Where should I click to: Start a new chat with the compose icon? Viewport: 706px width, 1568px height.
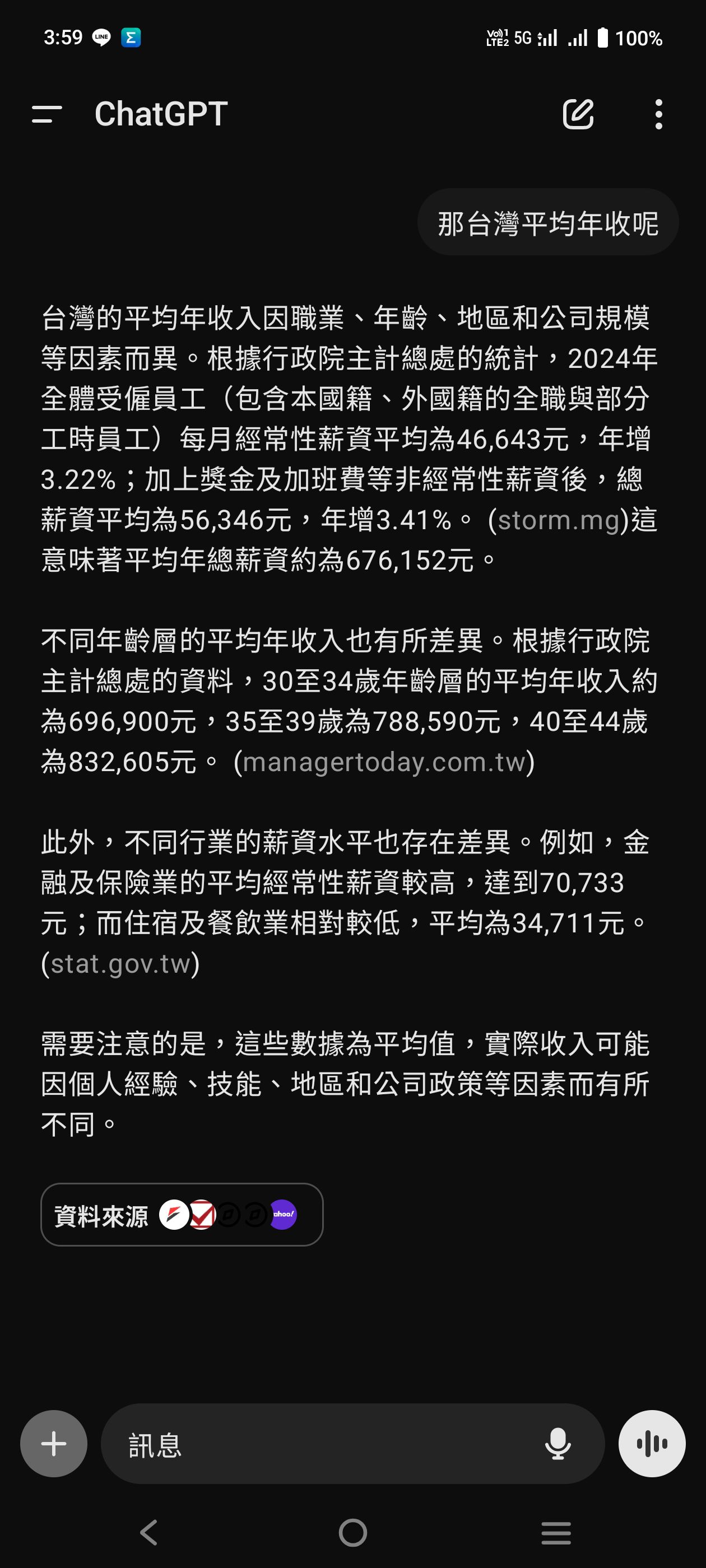578,114
